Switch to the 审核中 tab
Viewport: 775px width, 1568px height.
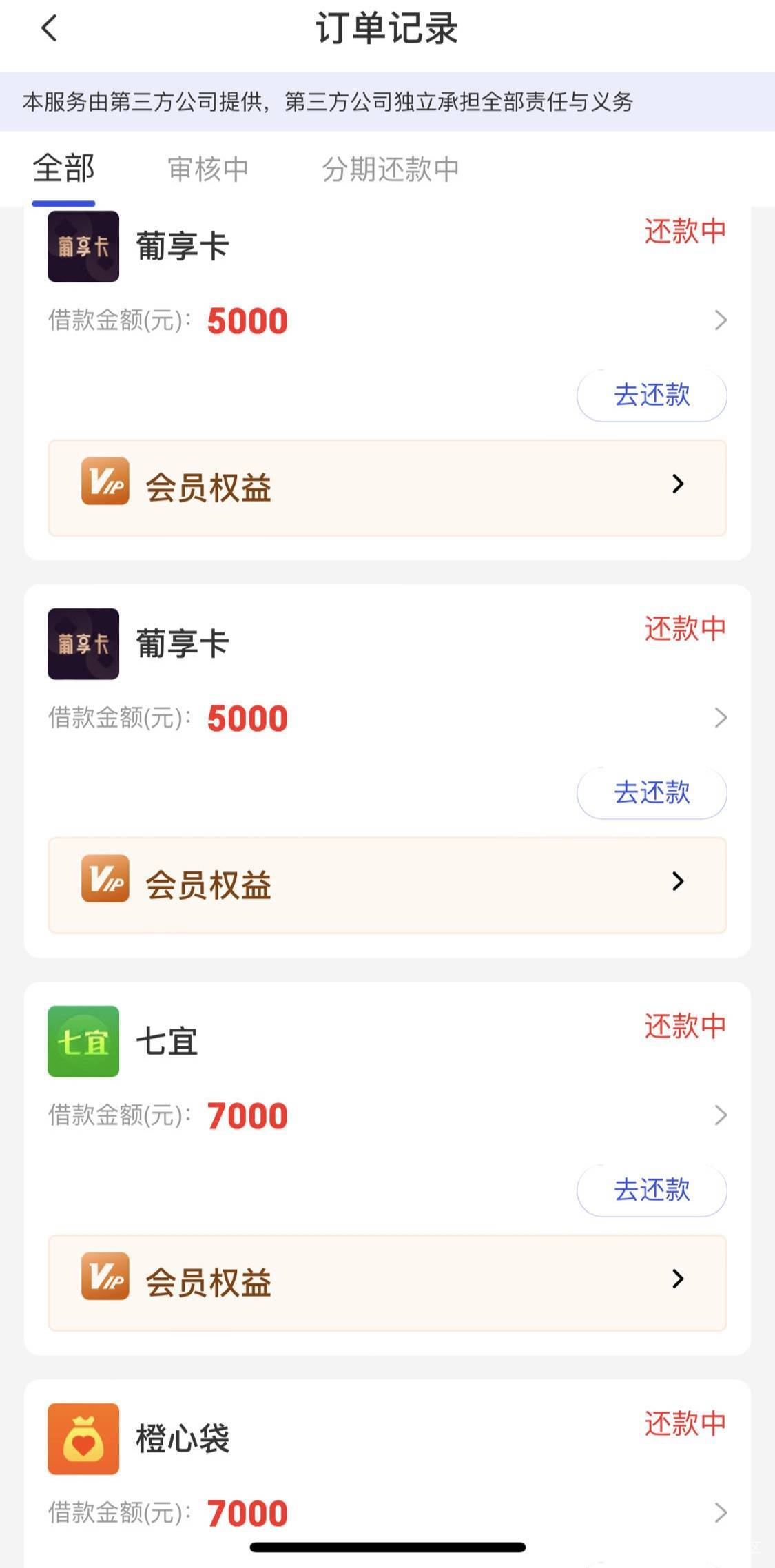click(x=207, y=169)
